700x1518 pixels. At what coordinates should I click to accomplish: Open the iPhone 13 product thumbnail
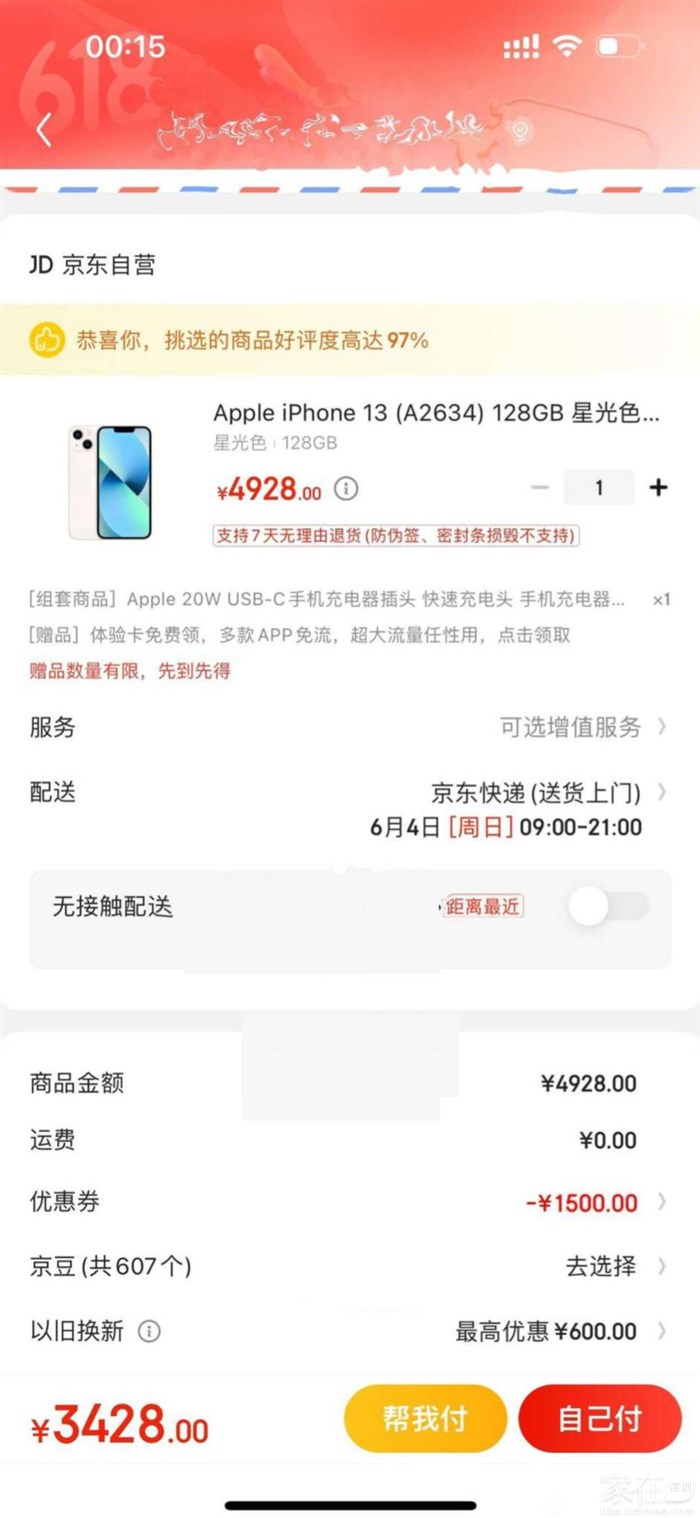(x=110, y=482)
